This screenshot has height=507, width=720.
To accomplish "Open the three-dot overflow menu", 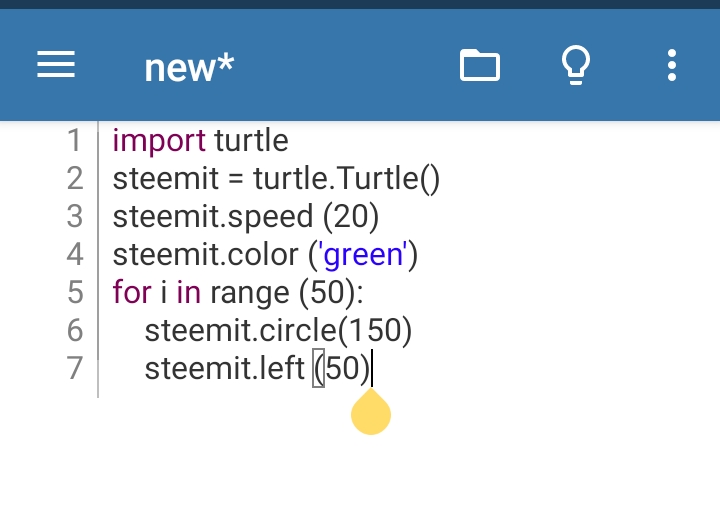I will tap(672, 65).
